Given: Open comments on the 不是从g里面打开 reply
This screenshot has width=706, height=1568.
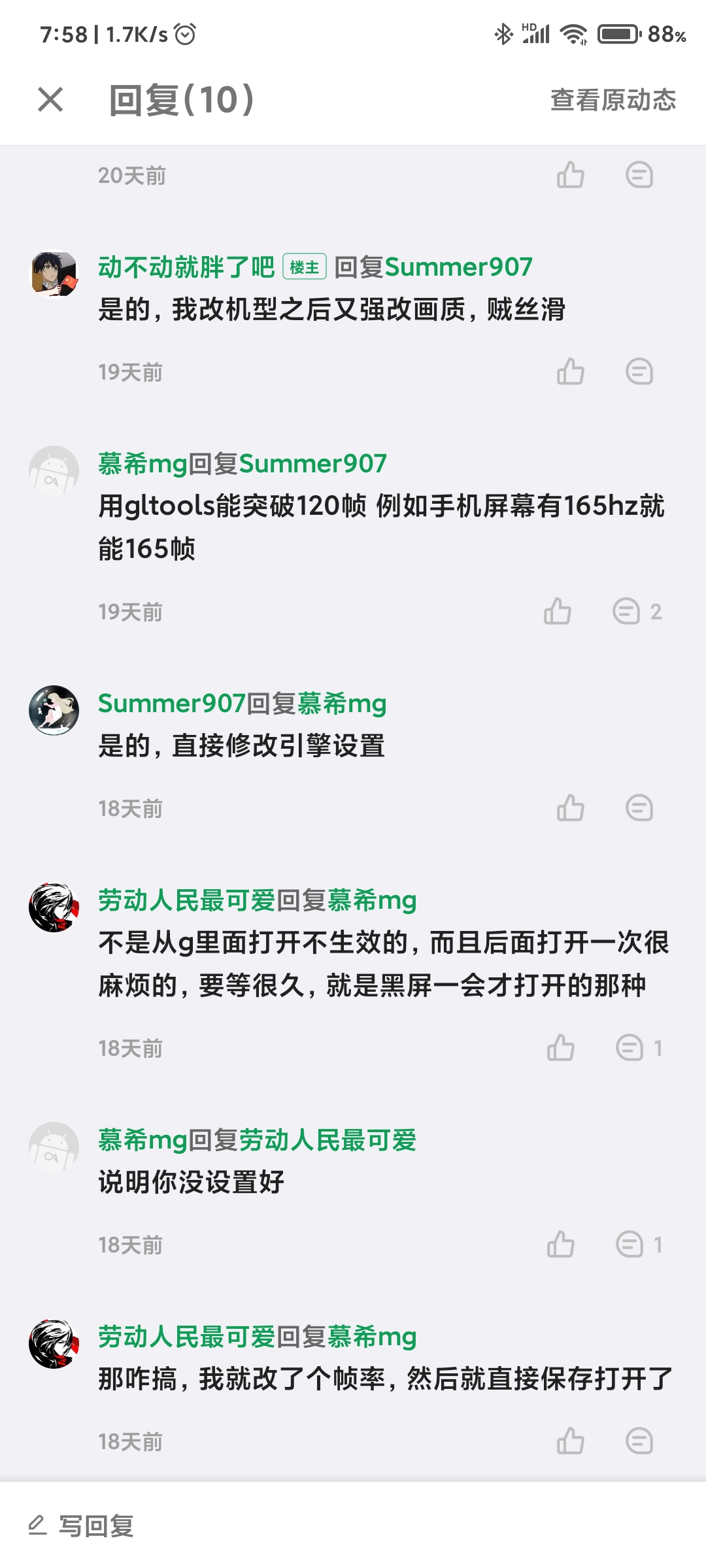Looking at the screenshot, I should tap(639, 1048).
